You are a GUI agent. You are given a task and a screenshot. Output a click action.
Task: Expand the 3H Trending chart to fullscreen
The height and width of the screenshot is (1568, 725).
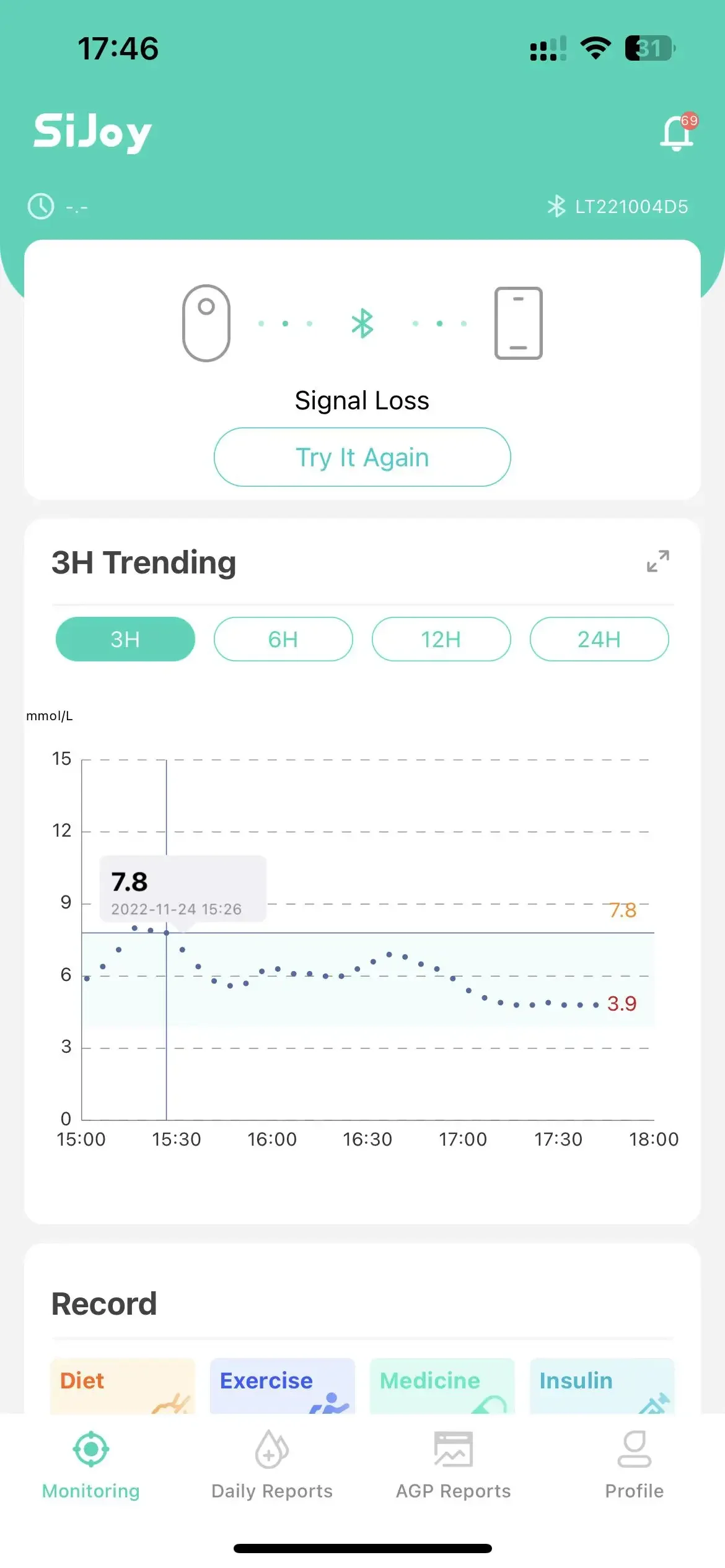click(x=659, y=561)
